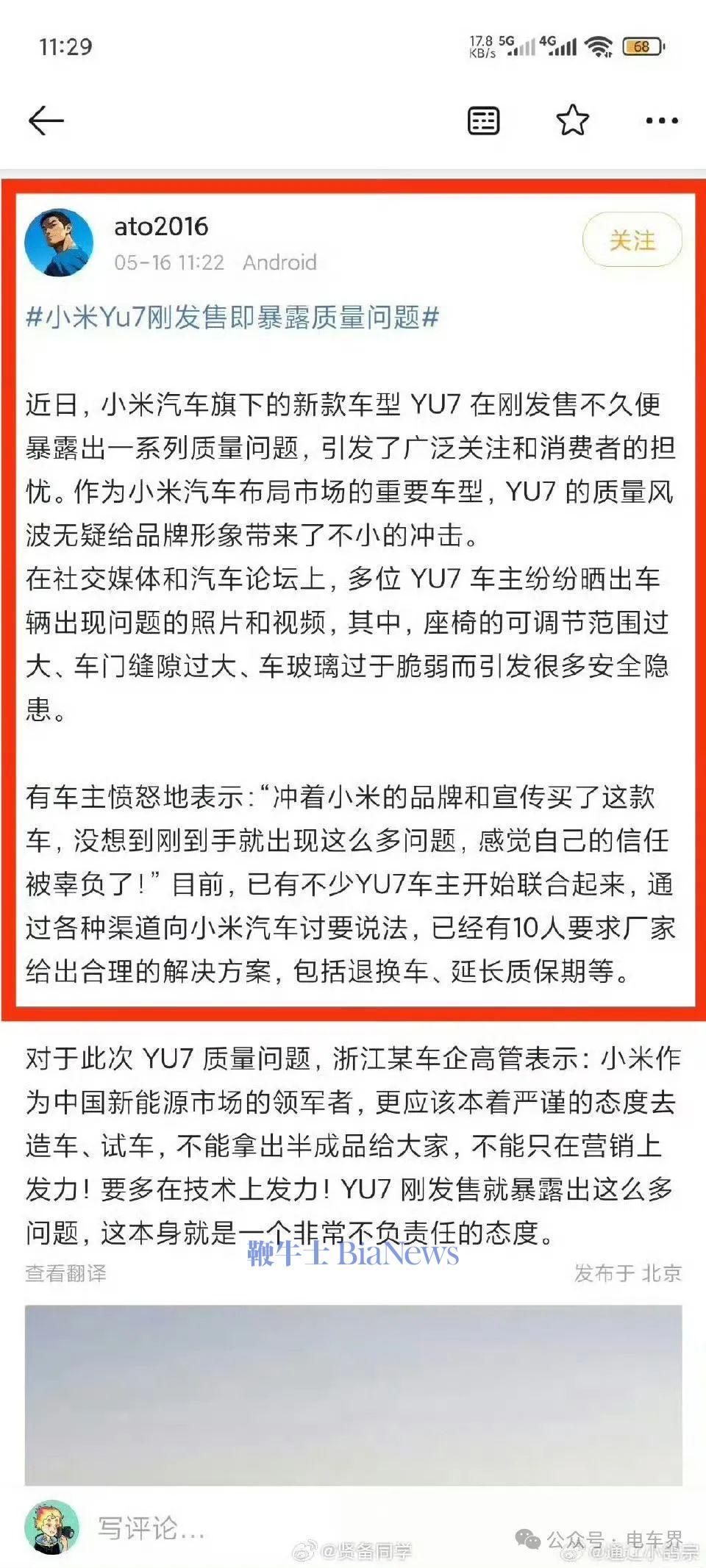Open the three-dot overflow menu
706x1568 pixels.
(x=661, y=121)
